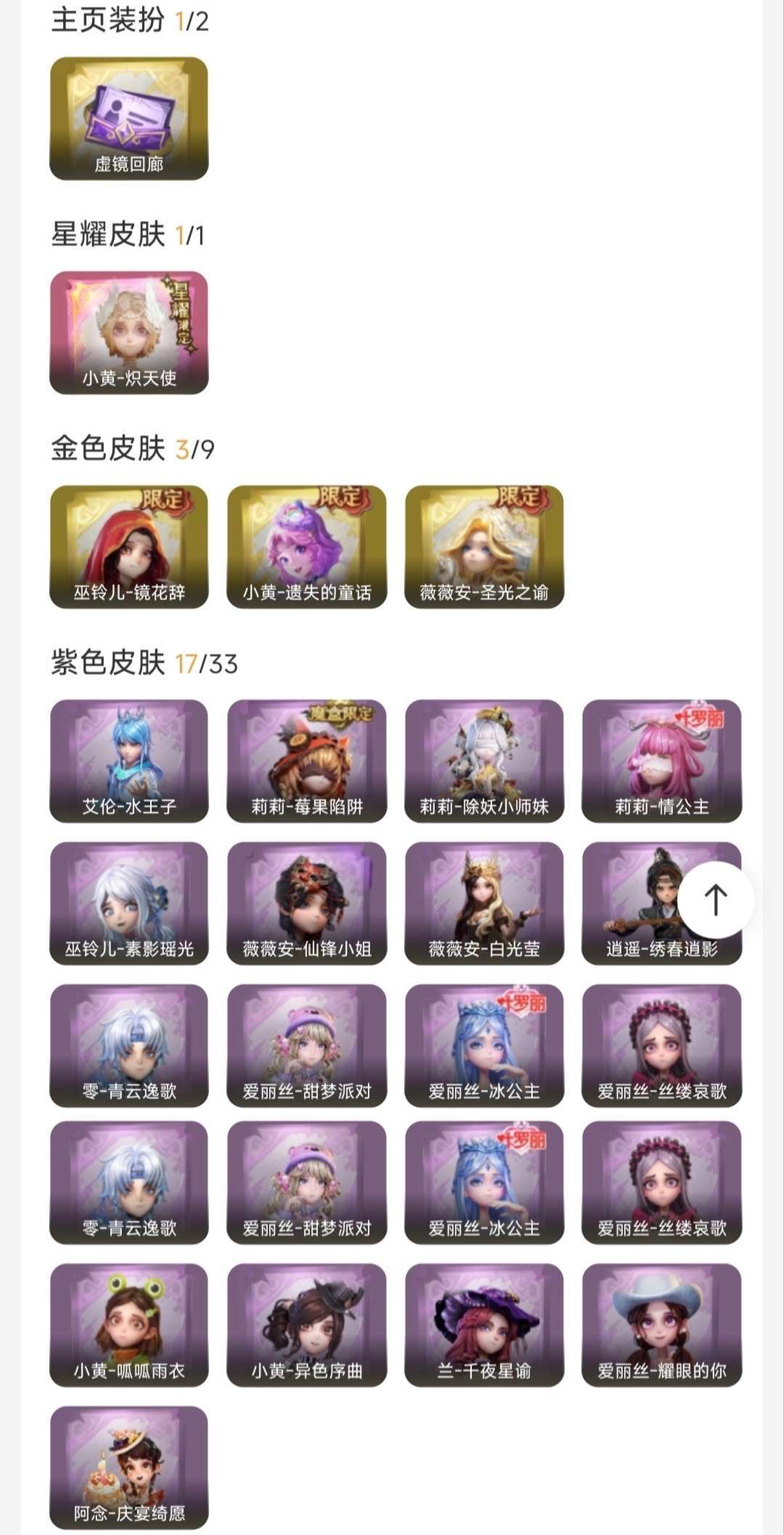This screenshot has height=1535, width=784.
Task: View the 巫铃儿-素影瑶光 skin
Action: pos(127,903)
